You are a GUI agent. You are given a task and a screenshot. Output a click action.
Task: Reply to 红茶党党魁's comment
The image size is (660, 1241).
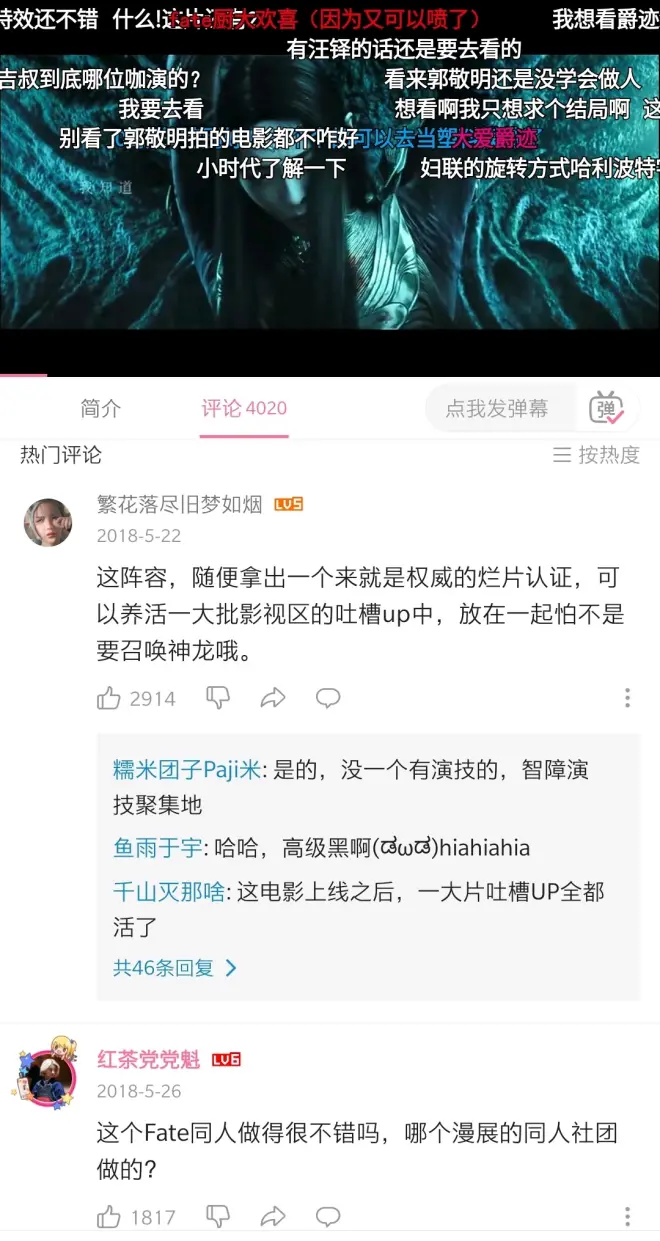point(328,1217)
